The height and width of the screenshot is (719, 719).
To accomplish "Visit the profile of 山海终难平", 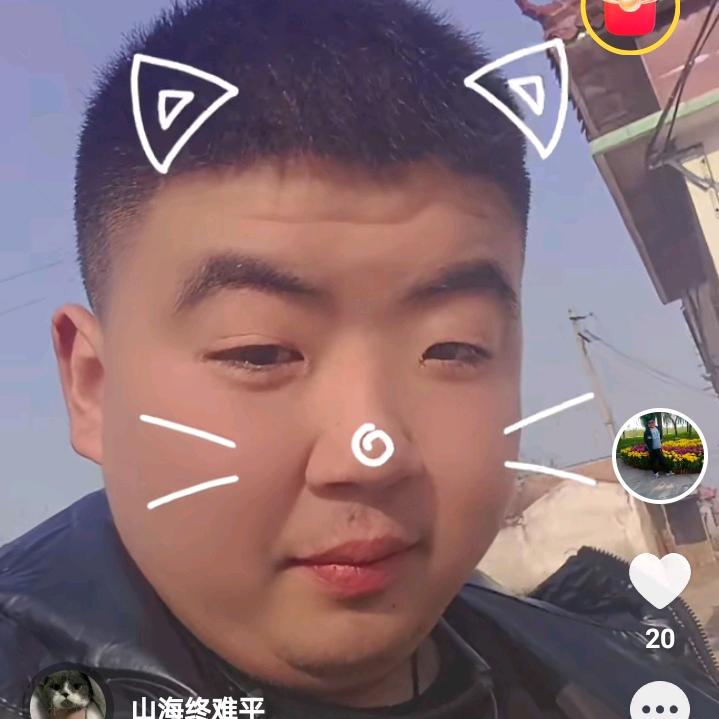I will 198,708.
